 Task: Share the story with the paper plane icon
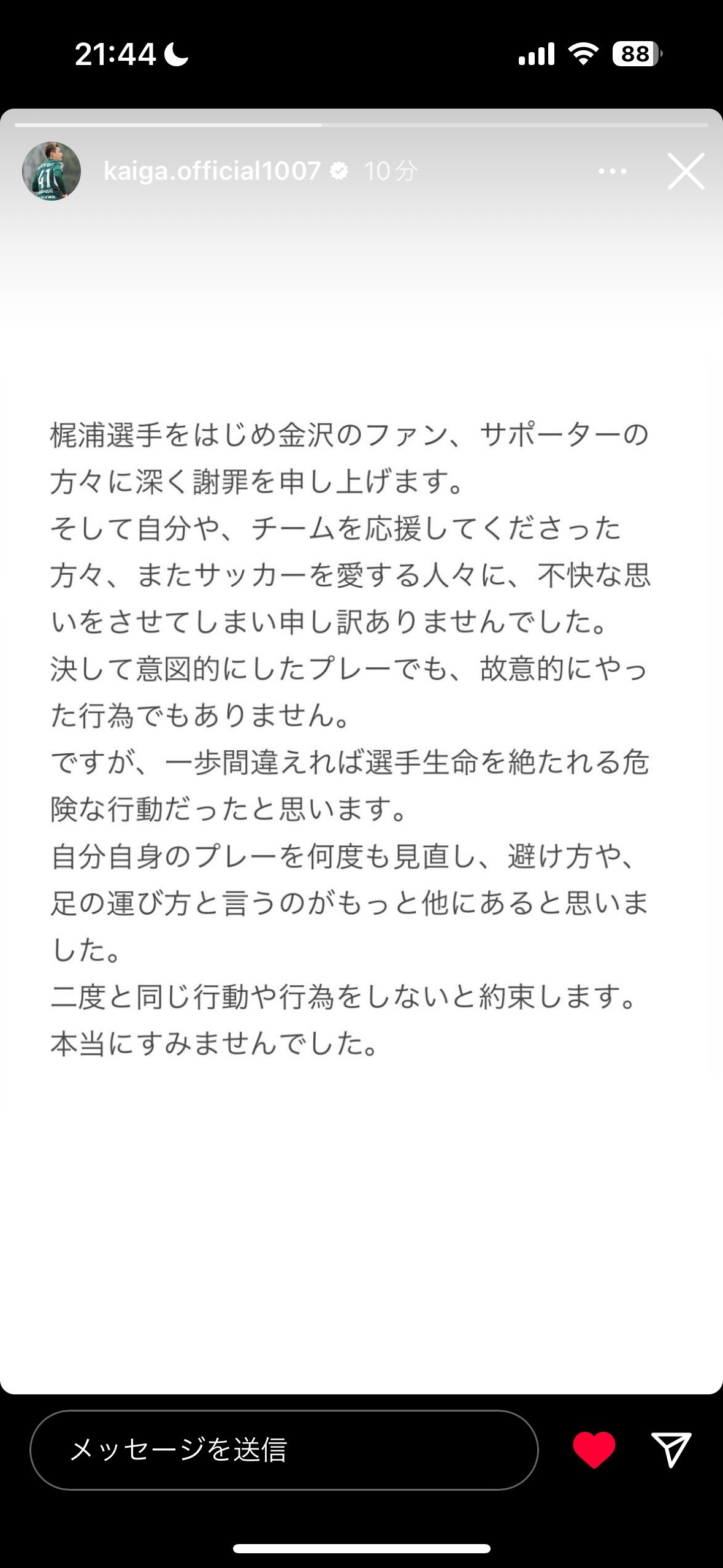click(671, 1450)
